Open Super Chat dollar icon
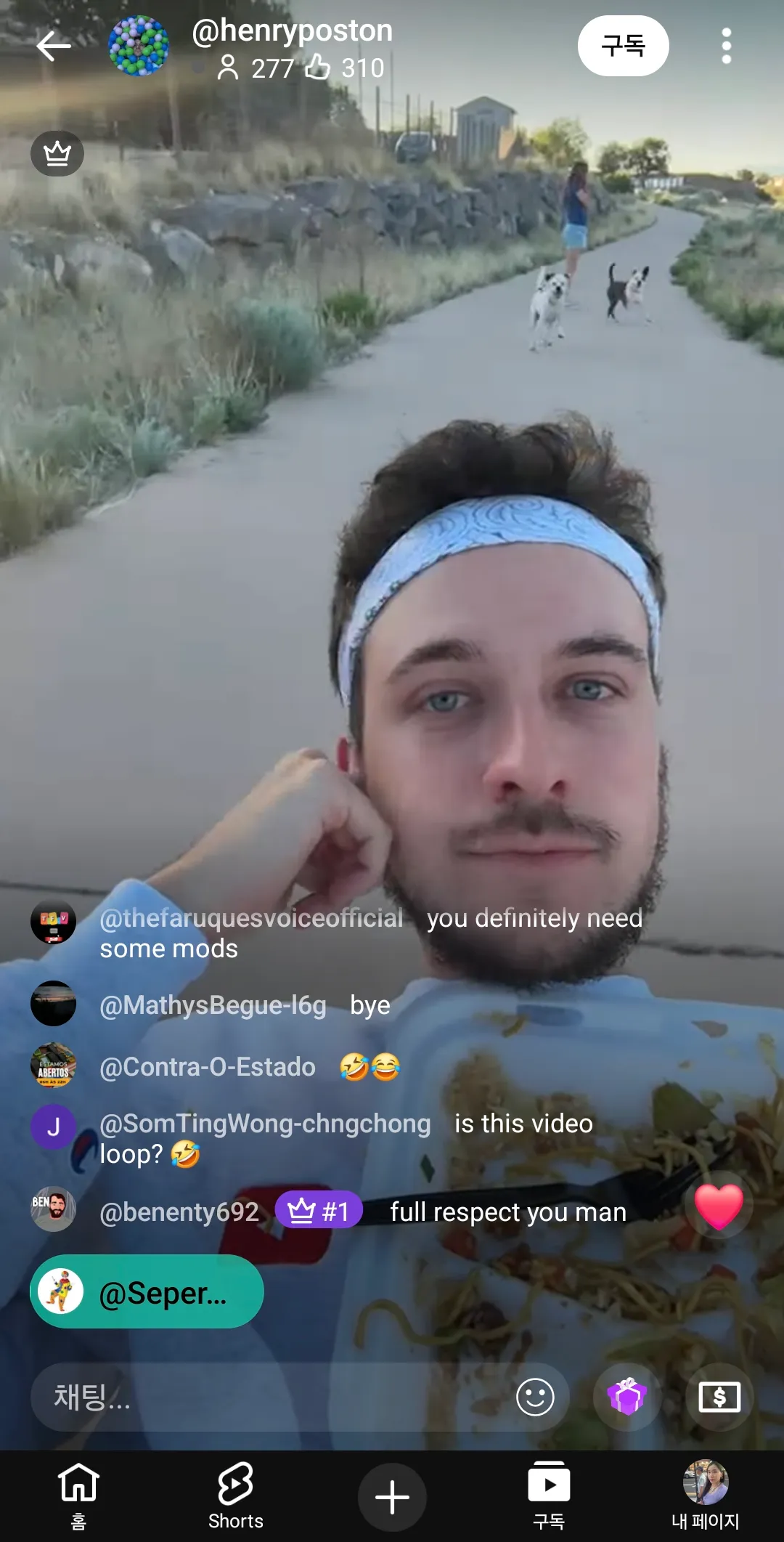The height and width of the screenshot is (1542, 784). click(x=719, y=1396)
